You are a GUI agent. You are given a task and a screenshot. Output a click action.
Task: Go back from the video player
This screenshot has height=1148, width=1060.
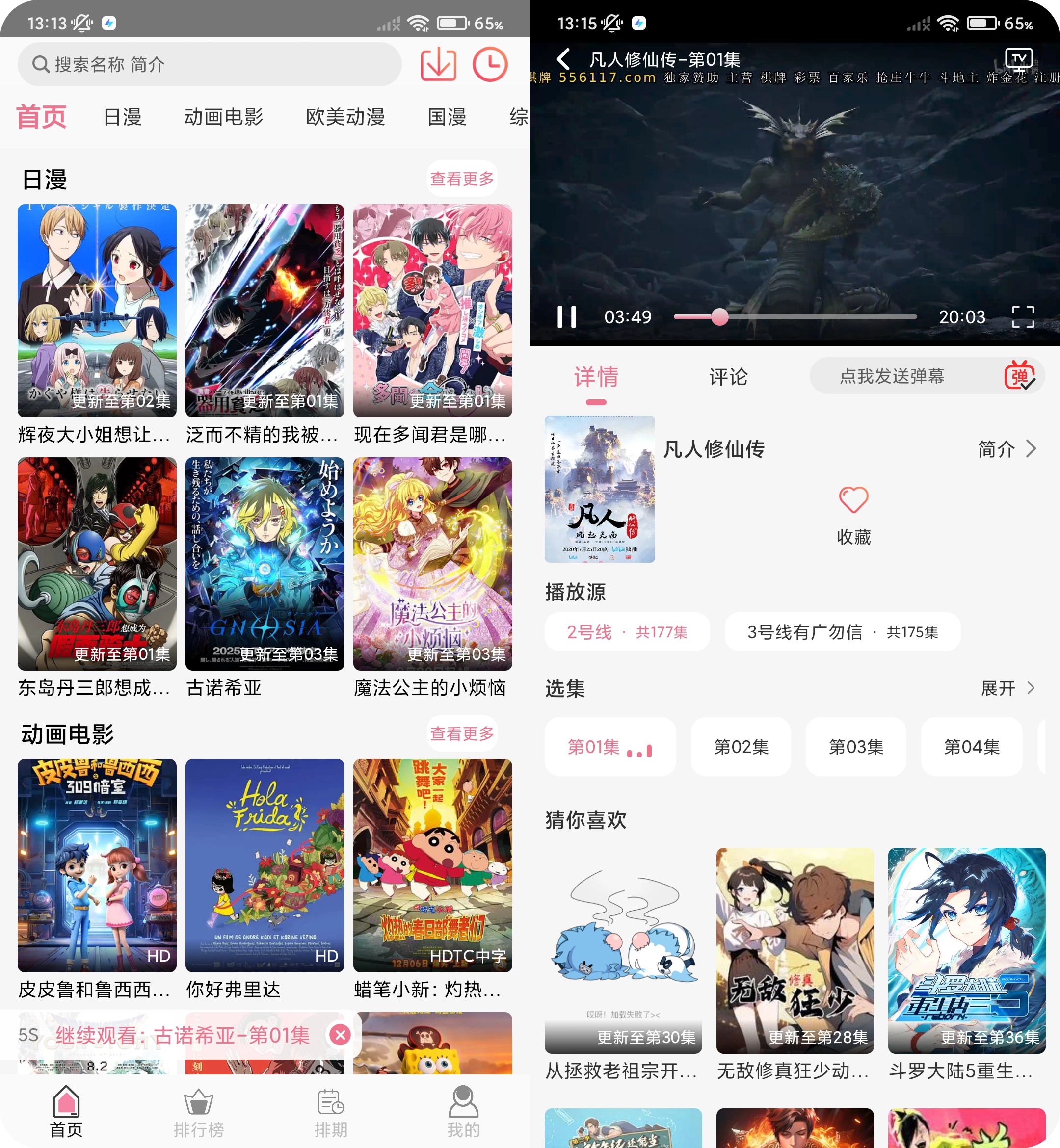pos(564,58)
